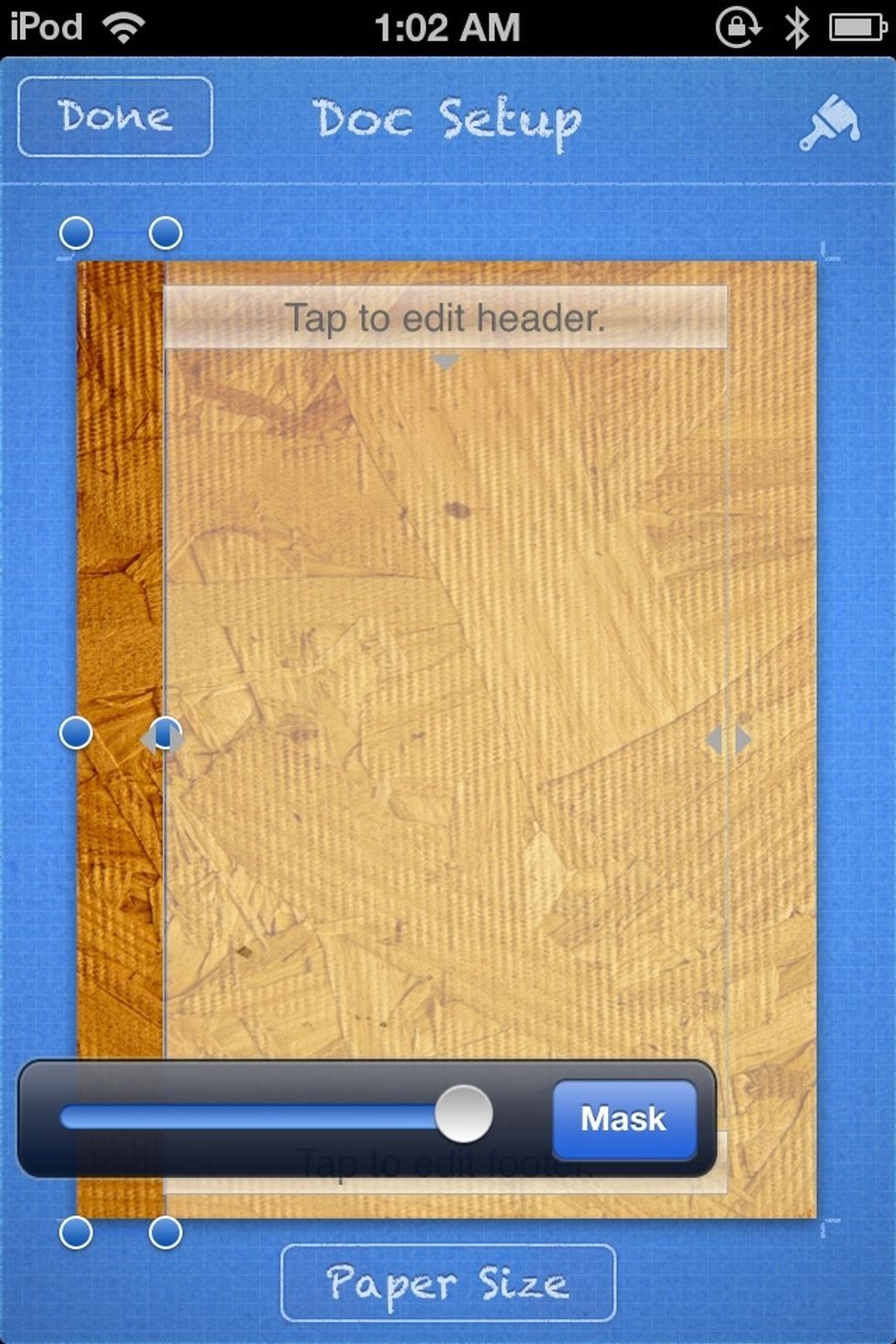Tap Done to finish document setup
The width and height of the screenshot is (896, 1344).
[x=115, y=117]
